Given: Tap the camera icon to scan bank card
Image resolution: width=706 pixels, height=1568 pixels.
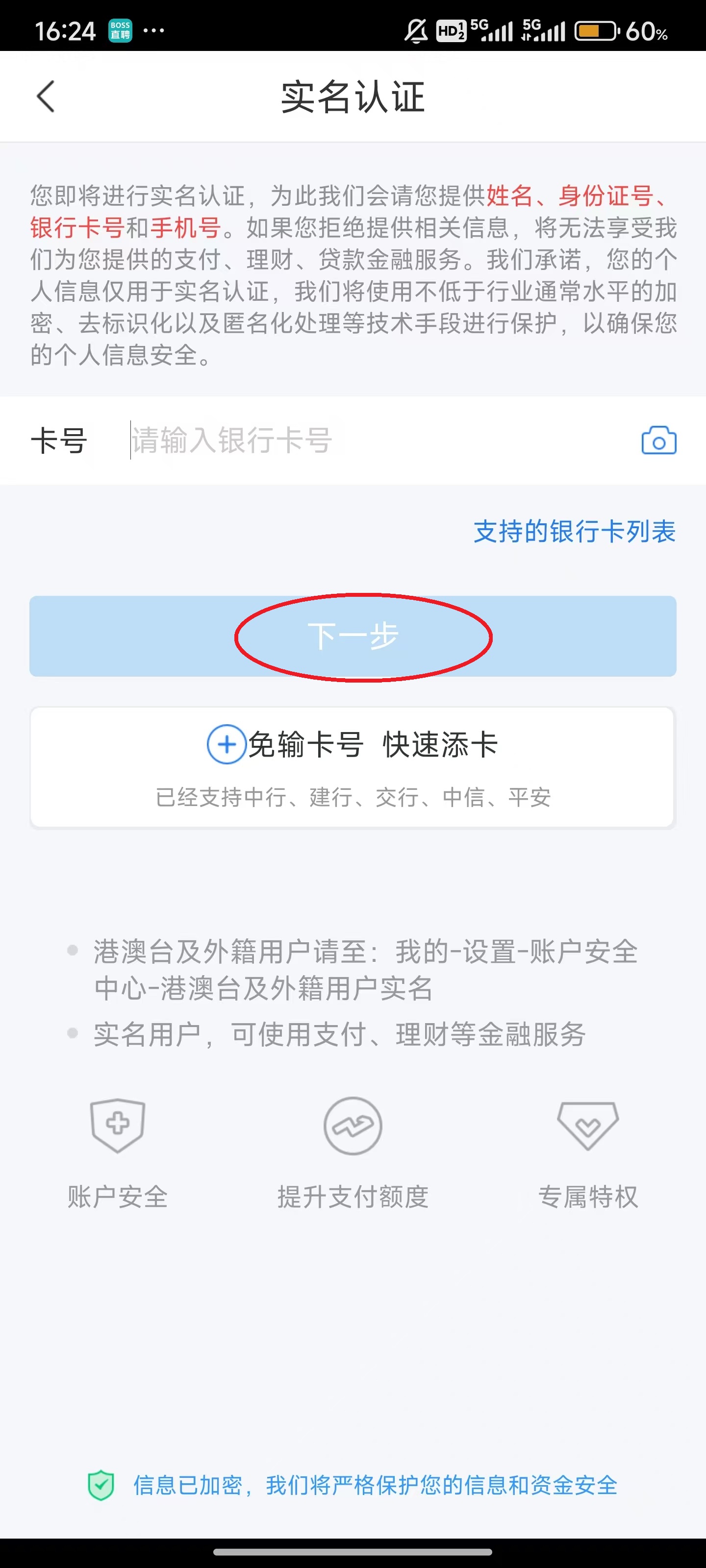Looking at the screenshot, I should 658,441.
